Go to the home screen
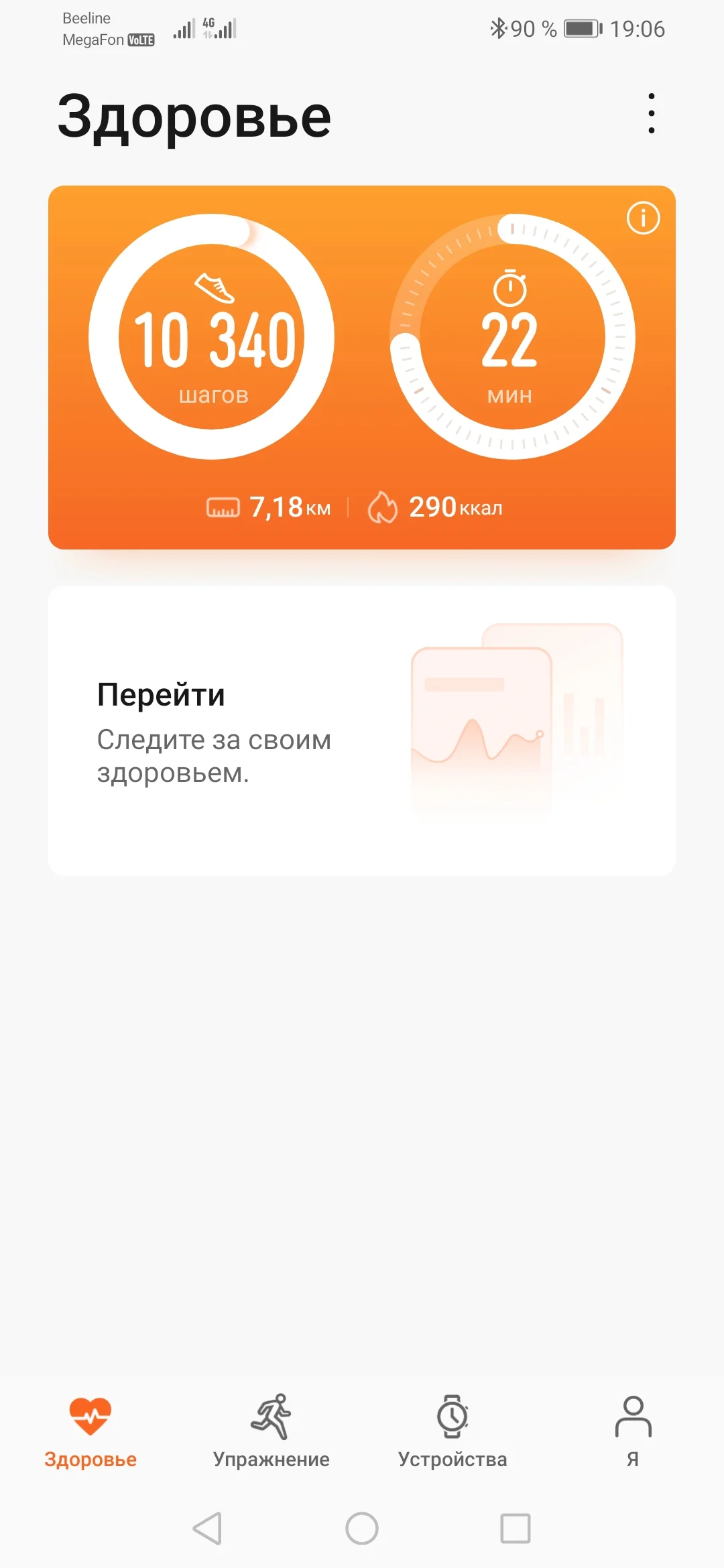 point(362,1528)
